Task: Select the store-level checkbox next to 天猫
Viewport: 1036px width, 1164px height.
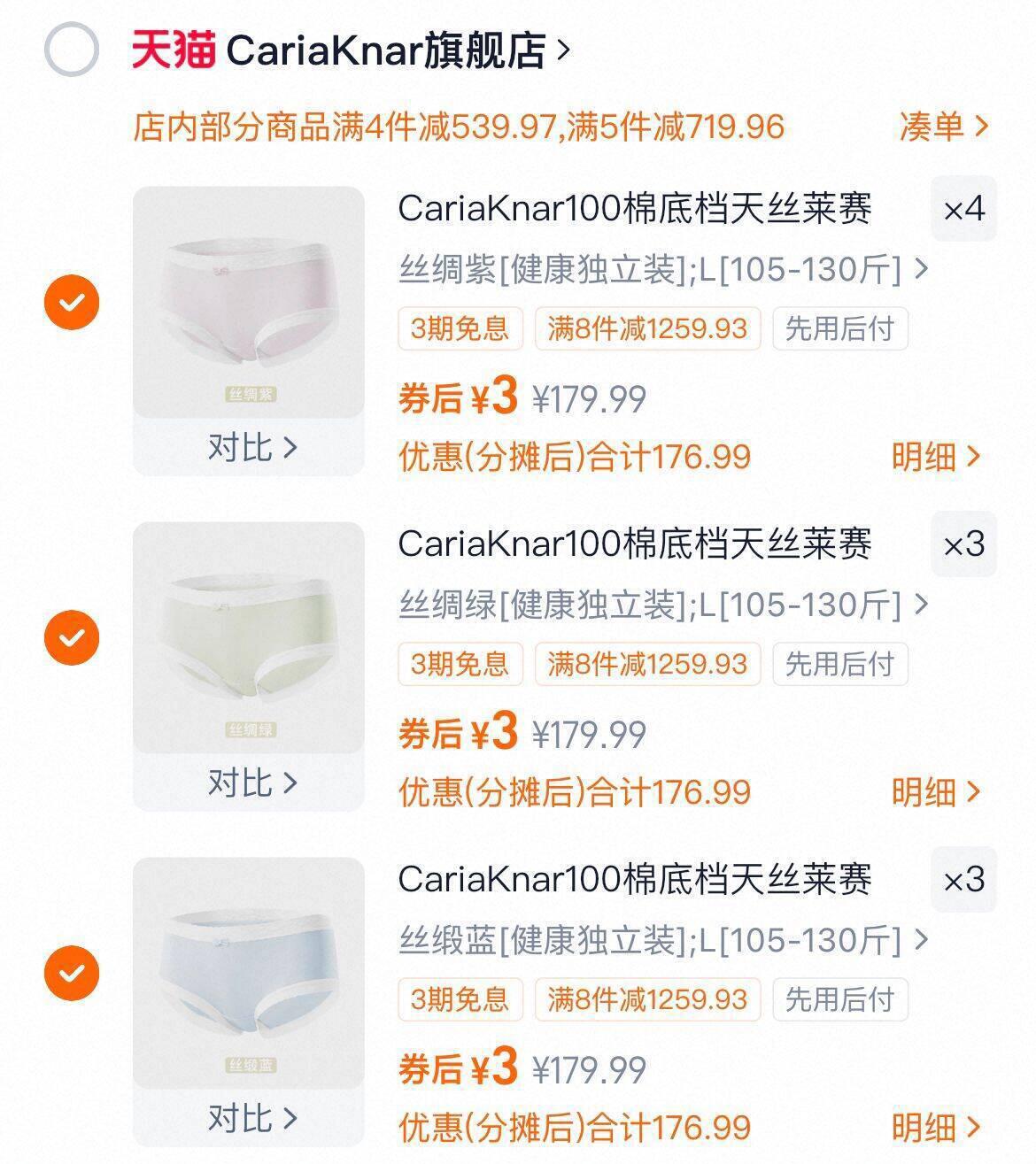Action: tap(71, 49)
